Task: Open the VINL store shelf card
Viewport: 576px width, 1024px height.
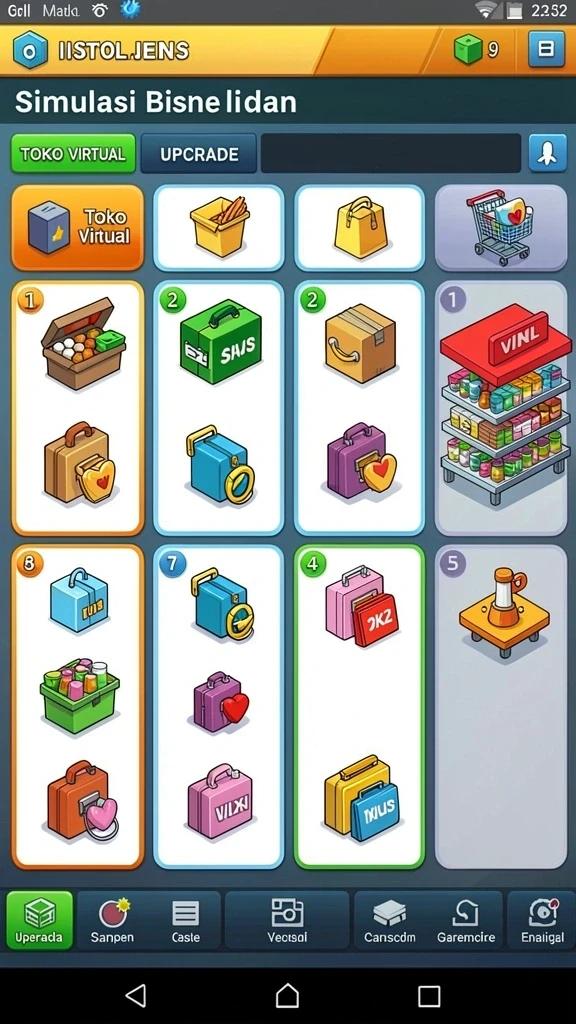Action: 501,408
